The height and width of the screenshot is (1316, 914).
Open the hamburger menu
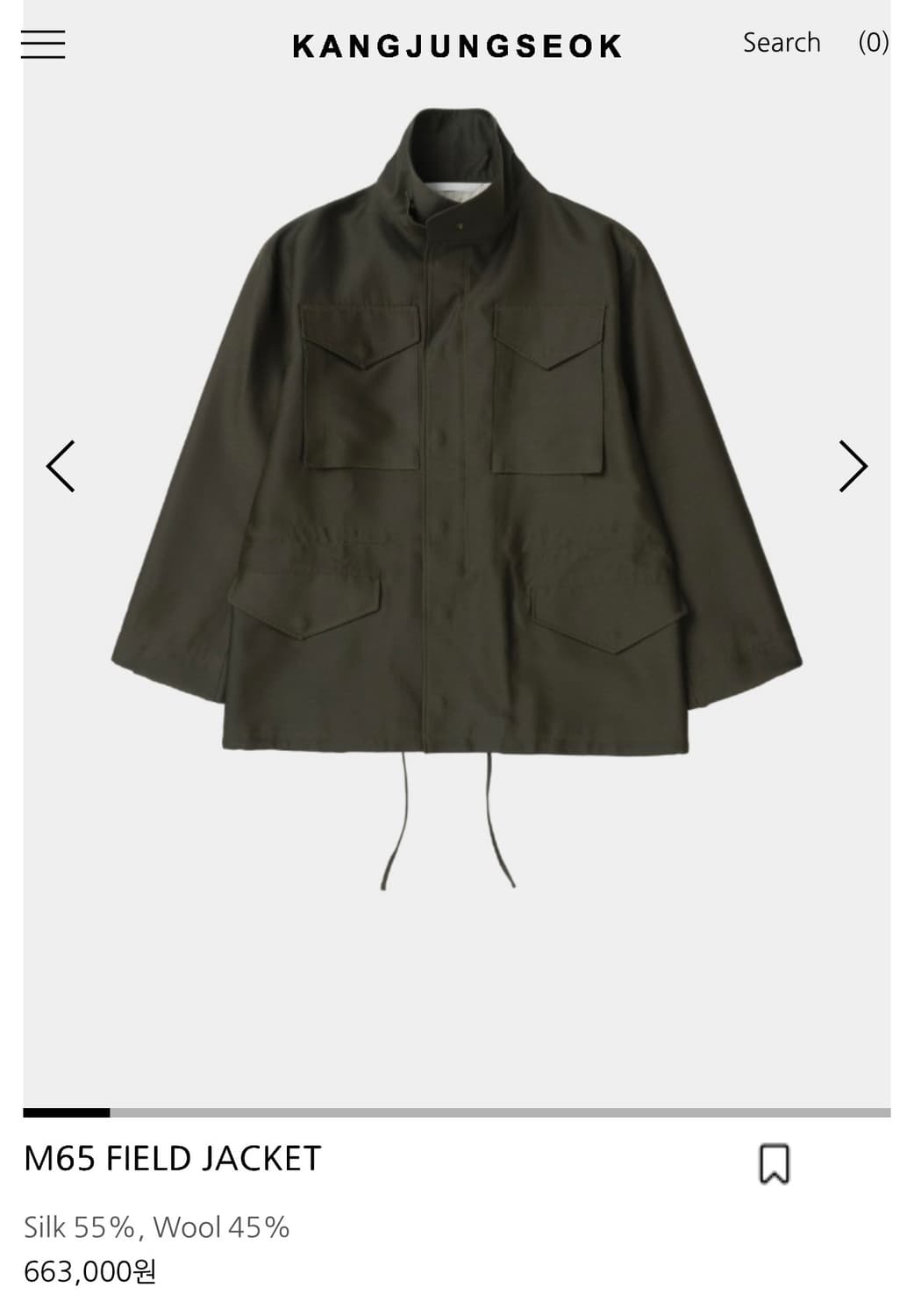[x=43, y=44]
